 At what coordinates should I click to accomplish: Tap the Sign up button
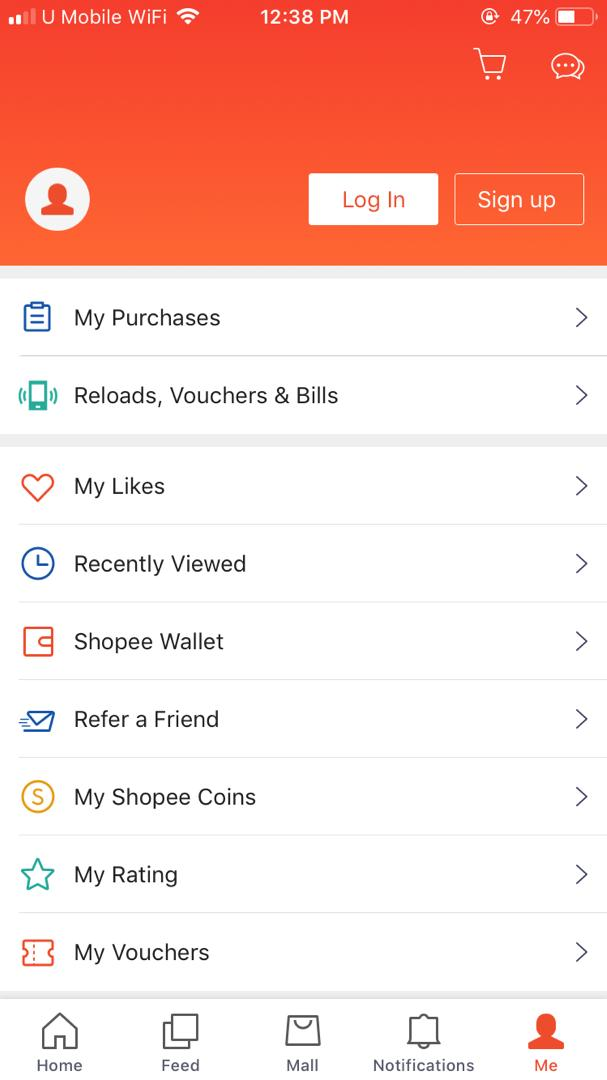[519, 199]
